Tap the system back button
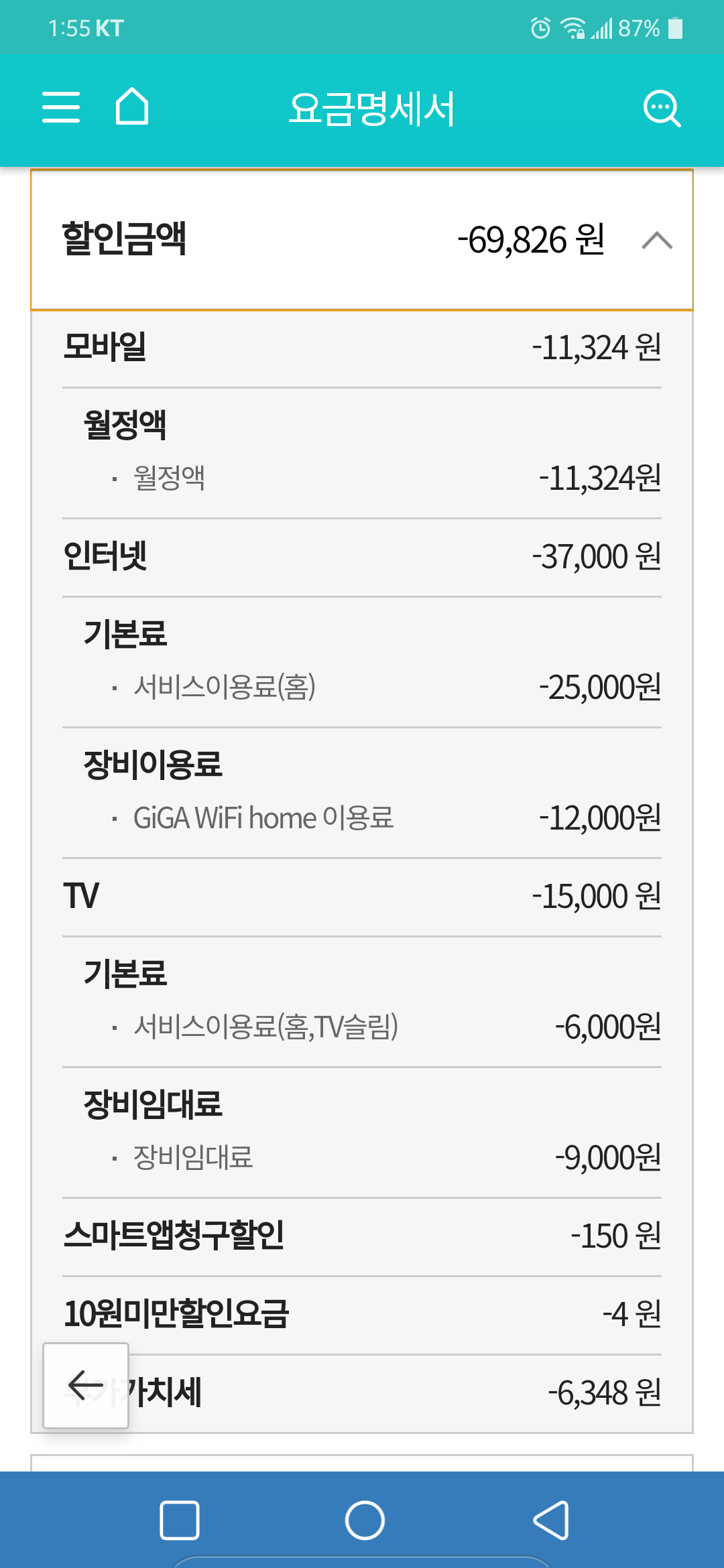 (551, 1520)
